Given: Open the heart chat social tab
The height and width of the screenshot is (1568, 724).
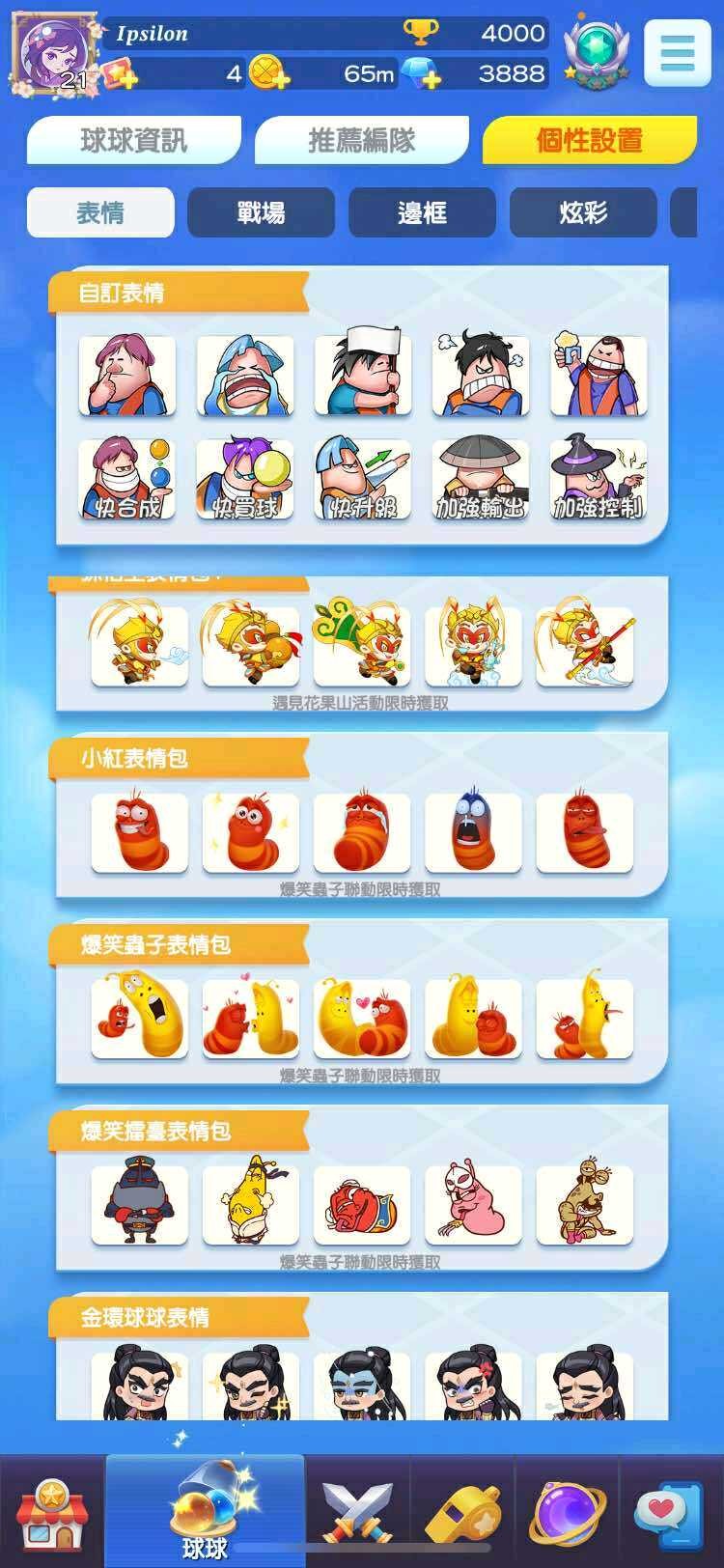Looking at the screenshot, I should (x=672, y=1512).
